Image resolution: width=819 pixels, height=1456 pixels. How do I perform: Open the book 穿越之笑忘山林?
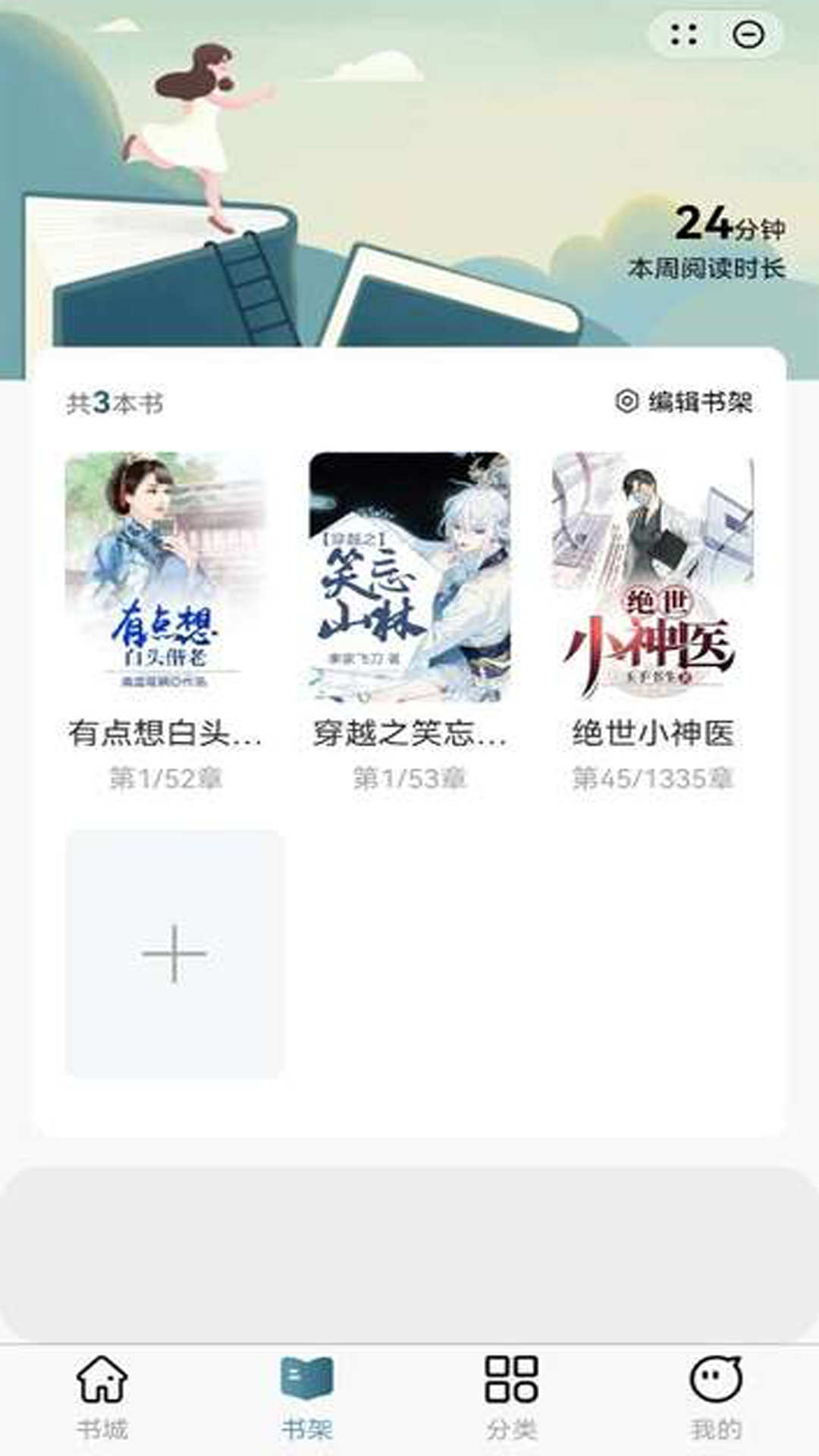click(x=409, y=577)
